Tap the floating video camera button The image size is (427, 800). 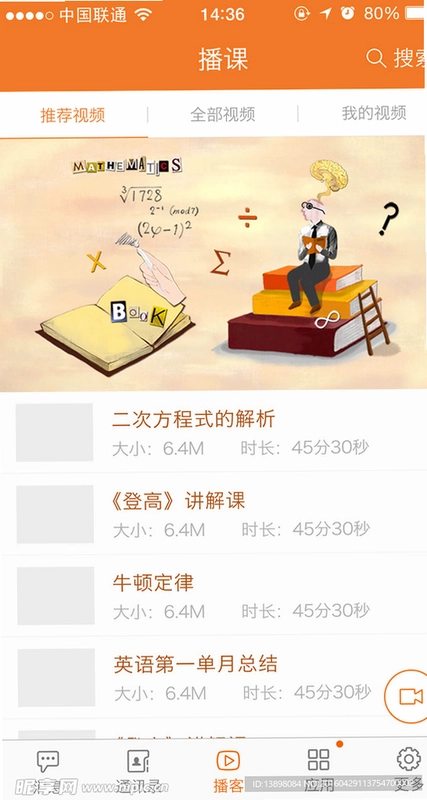[408, 696]
